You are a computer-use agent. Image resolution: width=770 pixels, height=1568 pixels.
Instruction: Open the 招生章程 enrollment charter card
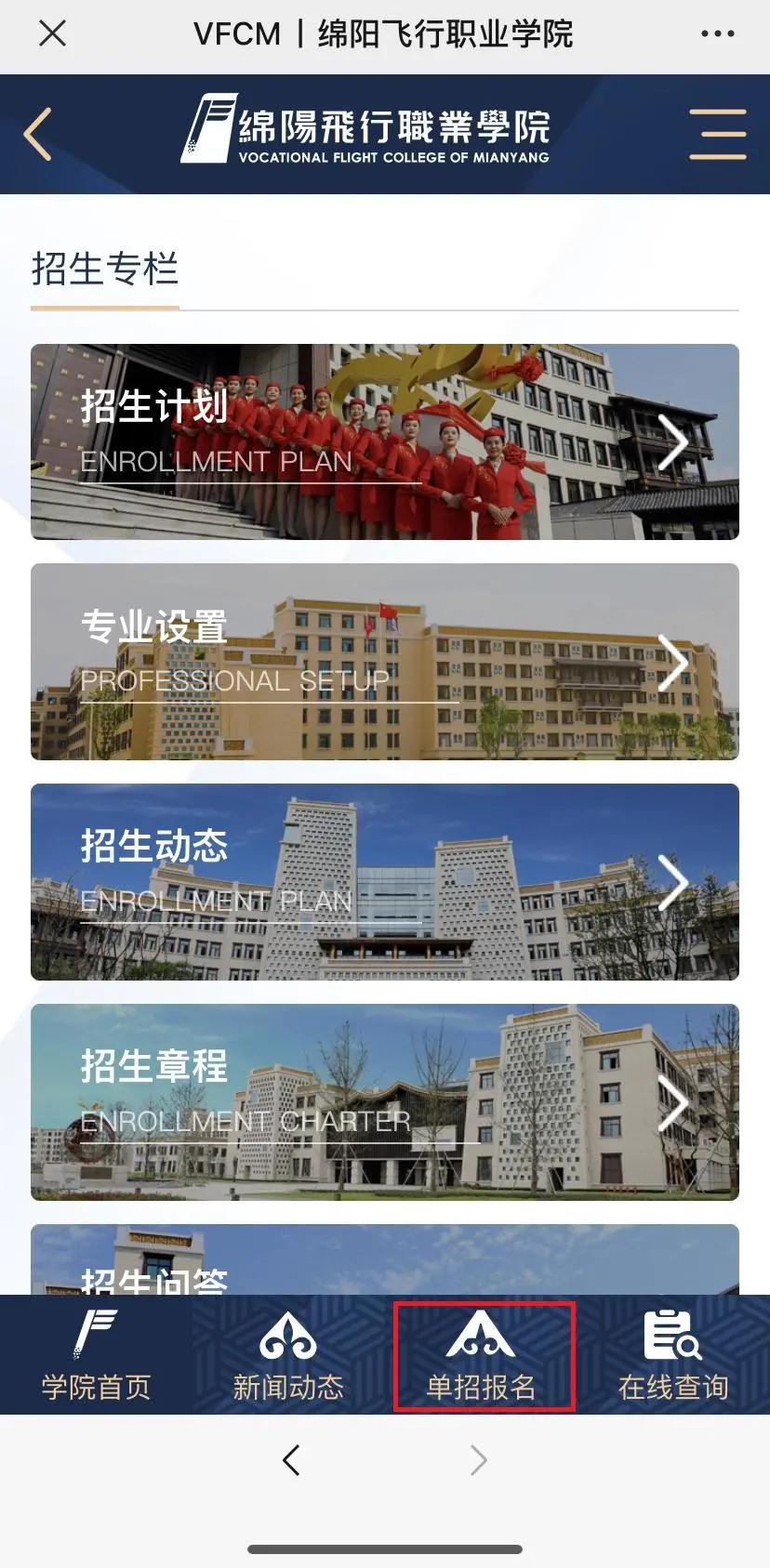(x=385, y=1101)
